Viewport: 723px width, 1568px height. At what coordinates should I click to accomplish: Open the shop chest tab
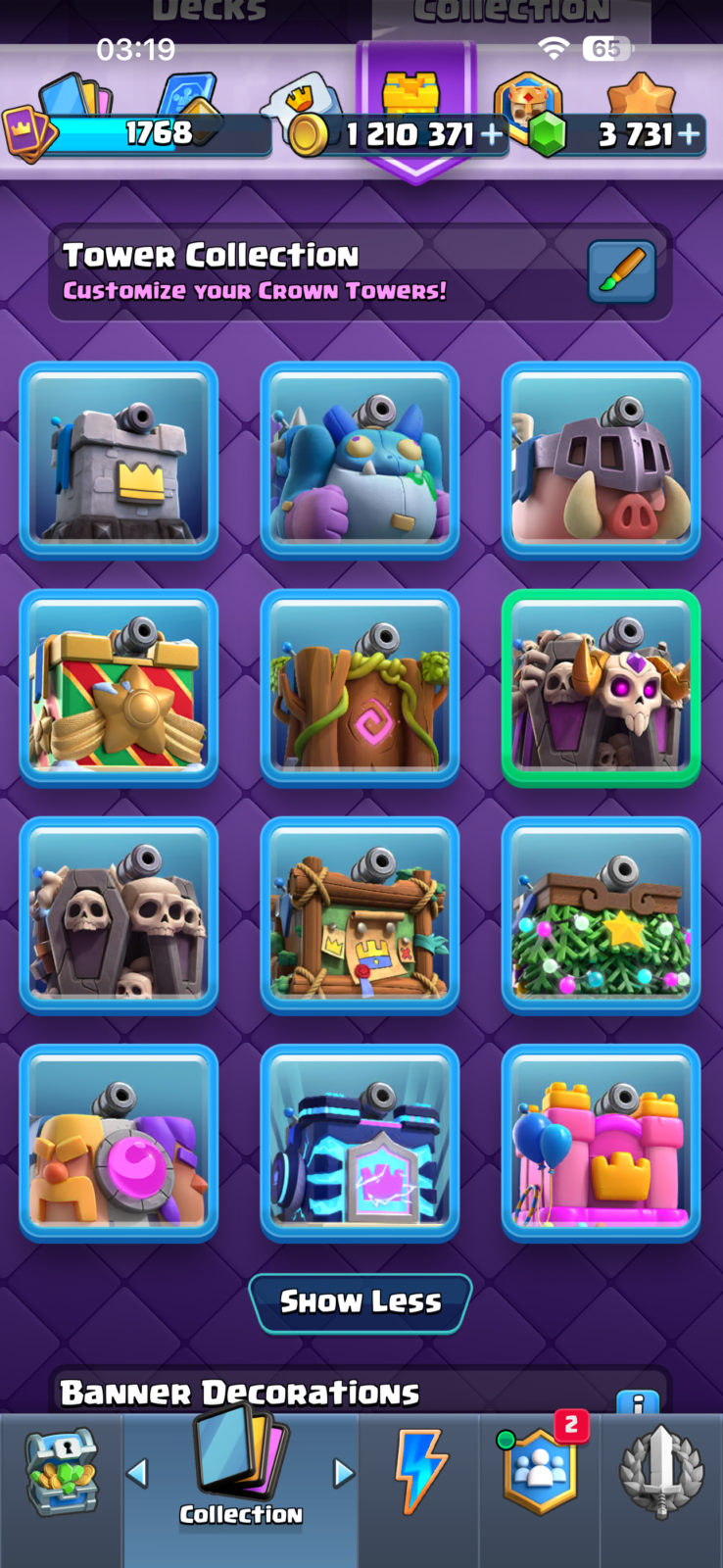pos(62,1473)
